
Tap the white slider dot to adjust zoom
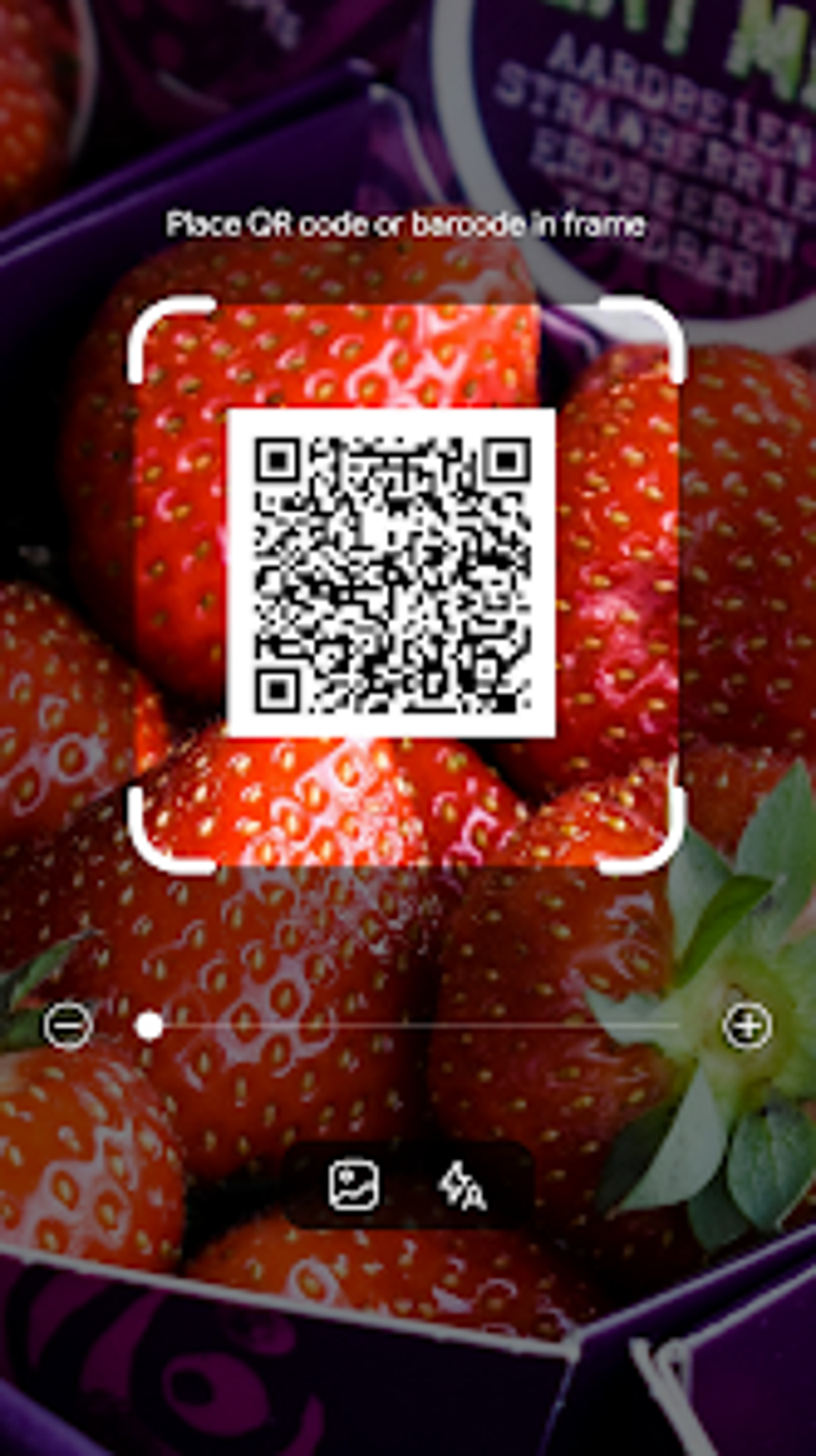pyautogui.click(x=148, y=1025)
